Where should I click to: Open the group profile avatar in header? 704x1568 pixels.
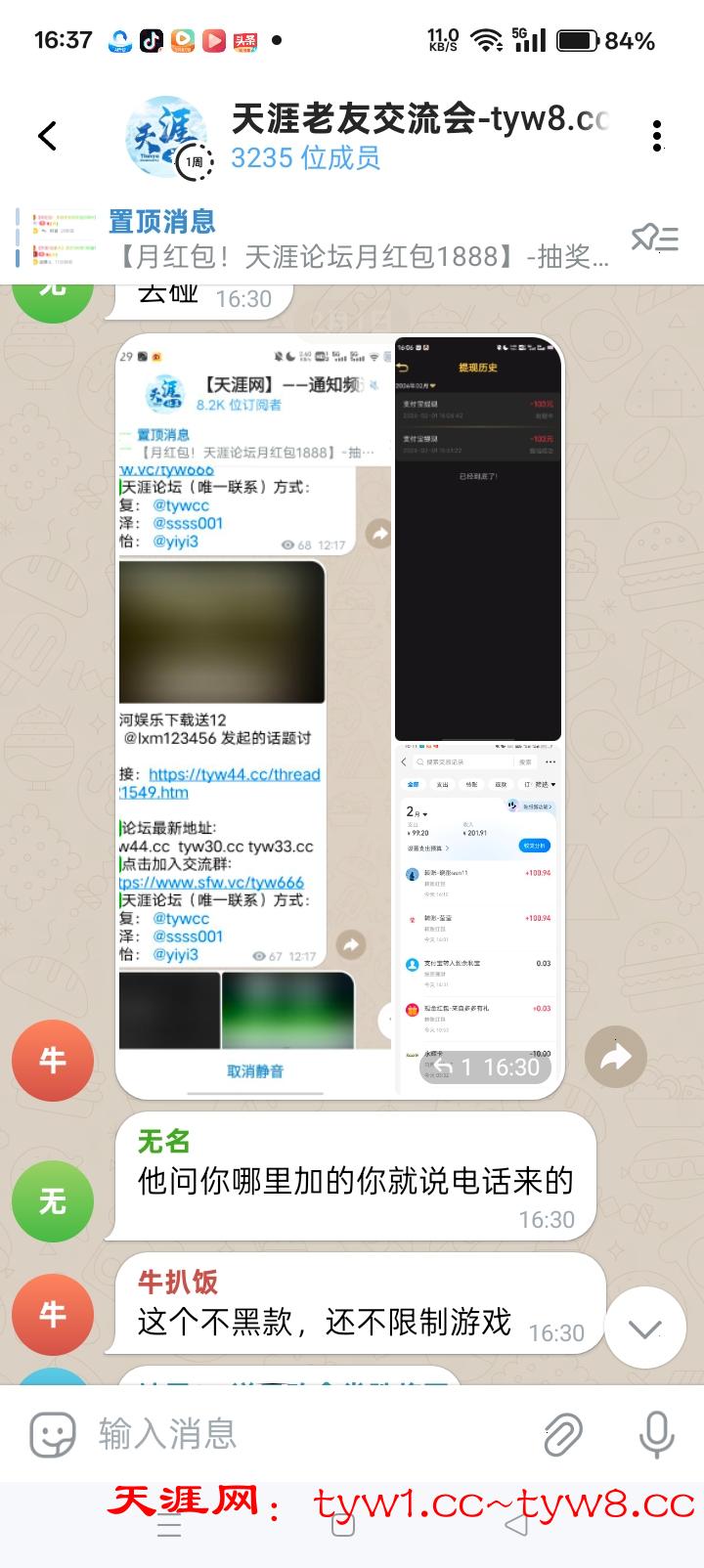click(x=166, y=137)
